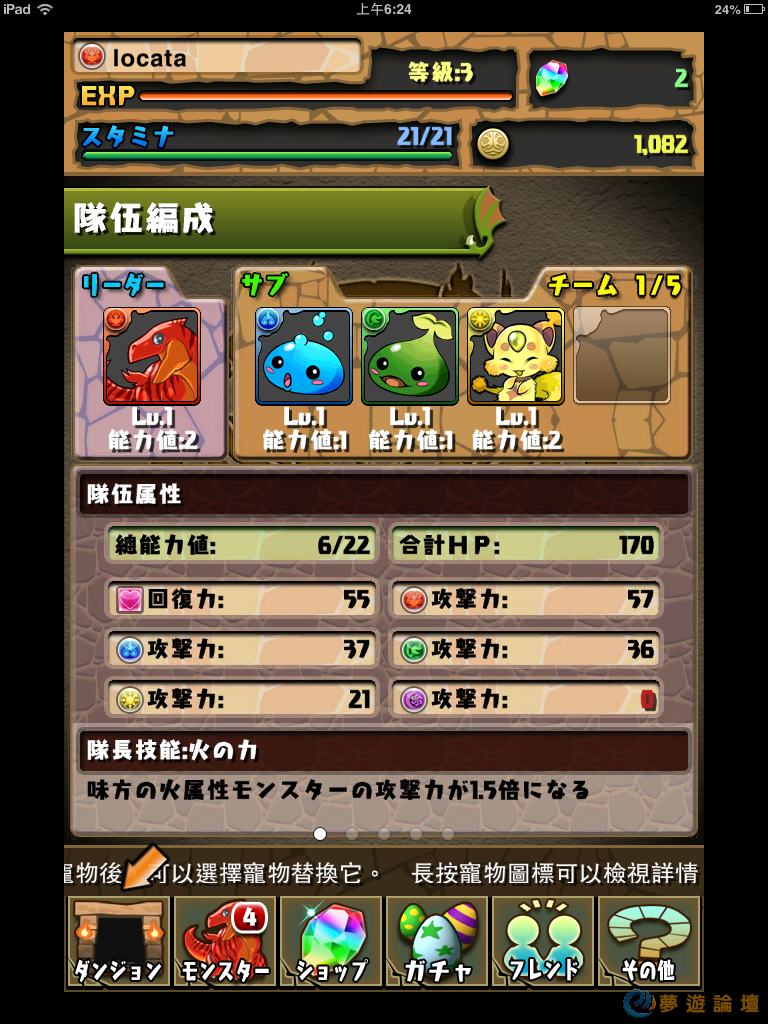This screenshot has height=1024, width=768.
Task: Go to the ガチャ gacha tab
Action: point(437,942)
